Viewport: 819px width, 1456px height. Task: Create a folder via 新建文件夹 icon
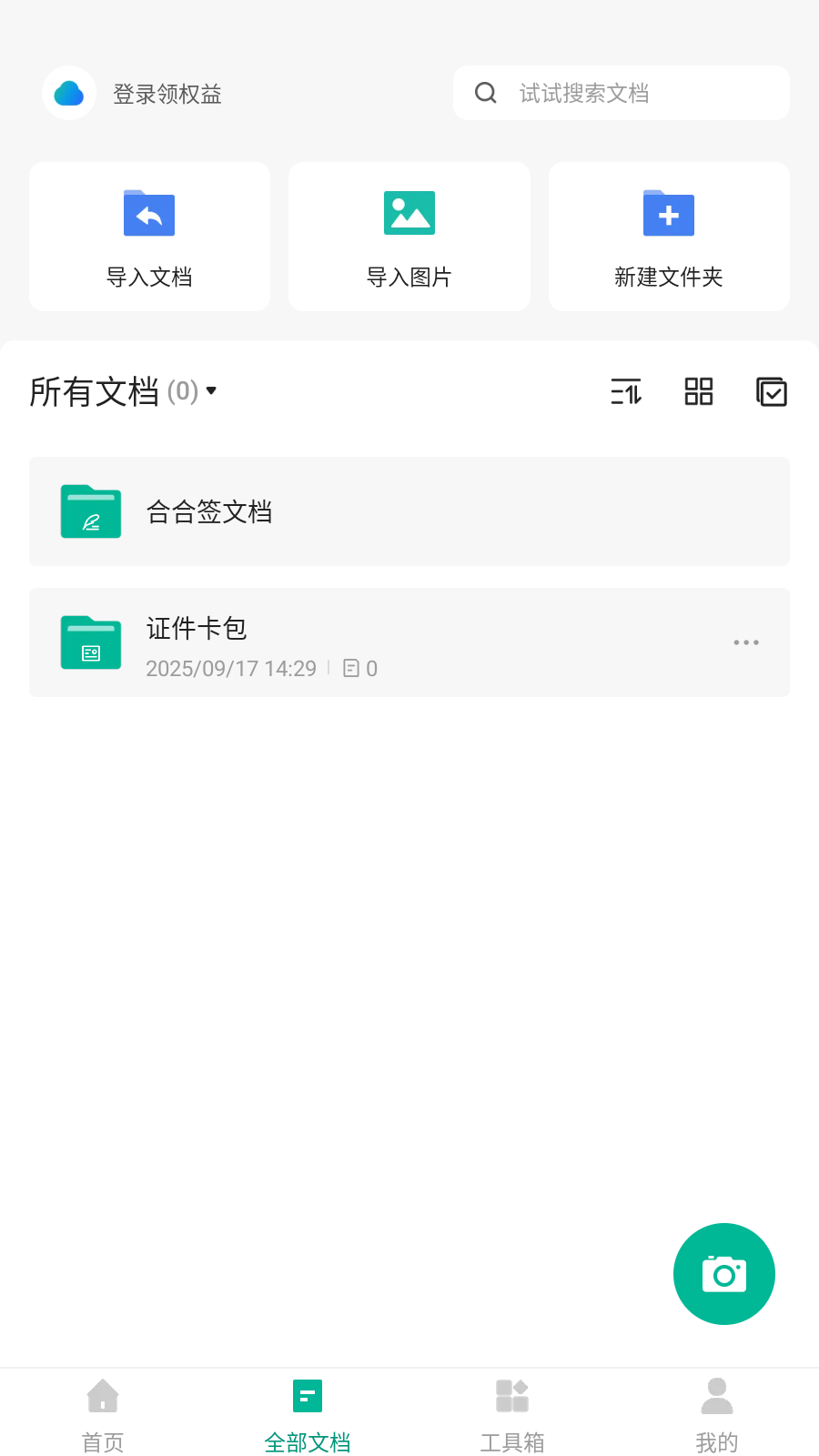coord(668,214)
